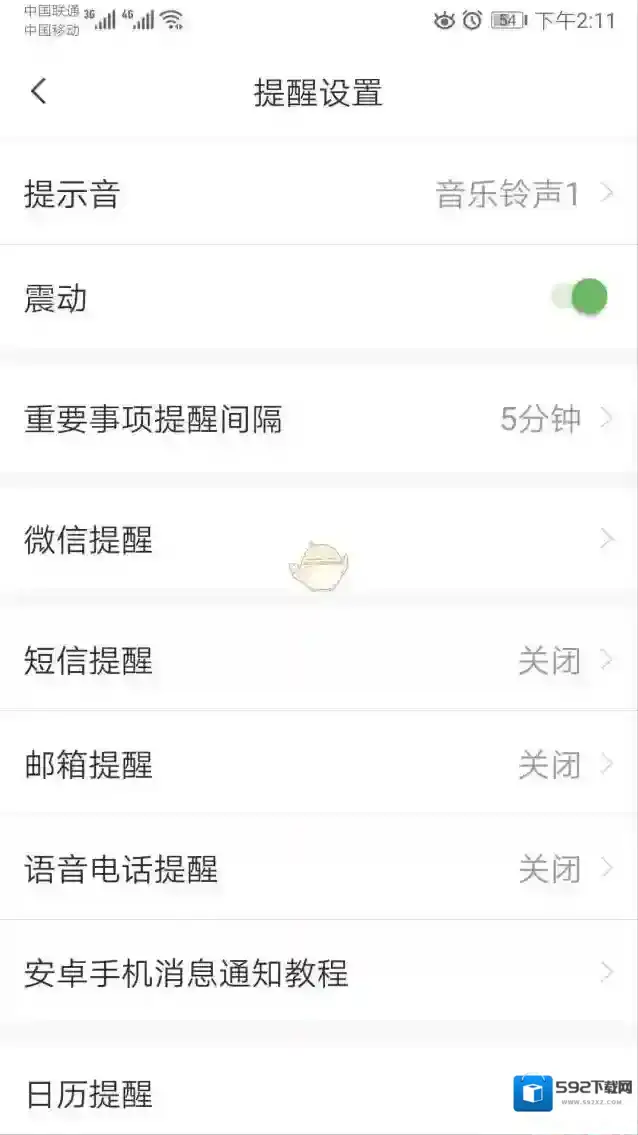Viewport: 638px width, 1135px height.
Task: Turn off the 震动 vibration switch
Action: pos(582,297)
